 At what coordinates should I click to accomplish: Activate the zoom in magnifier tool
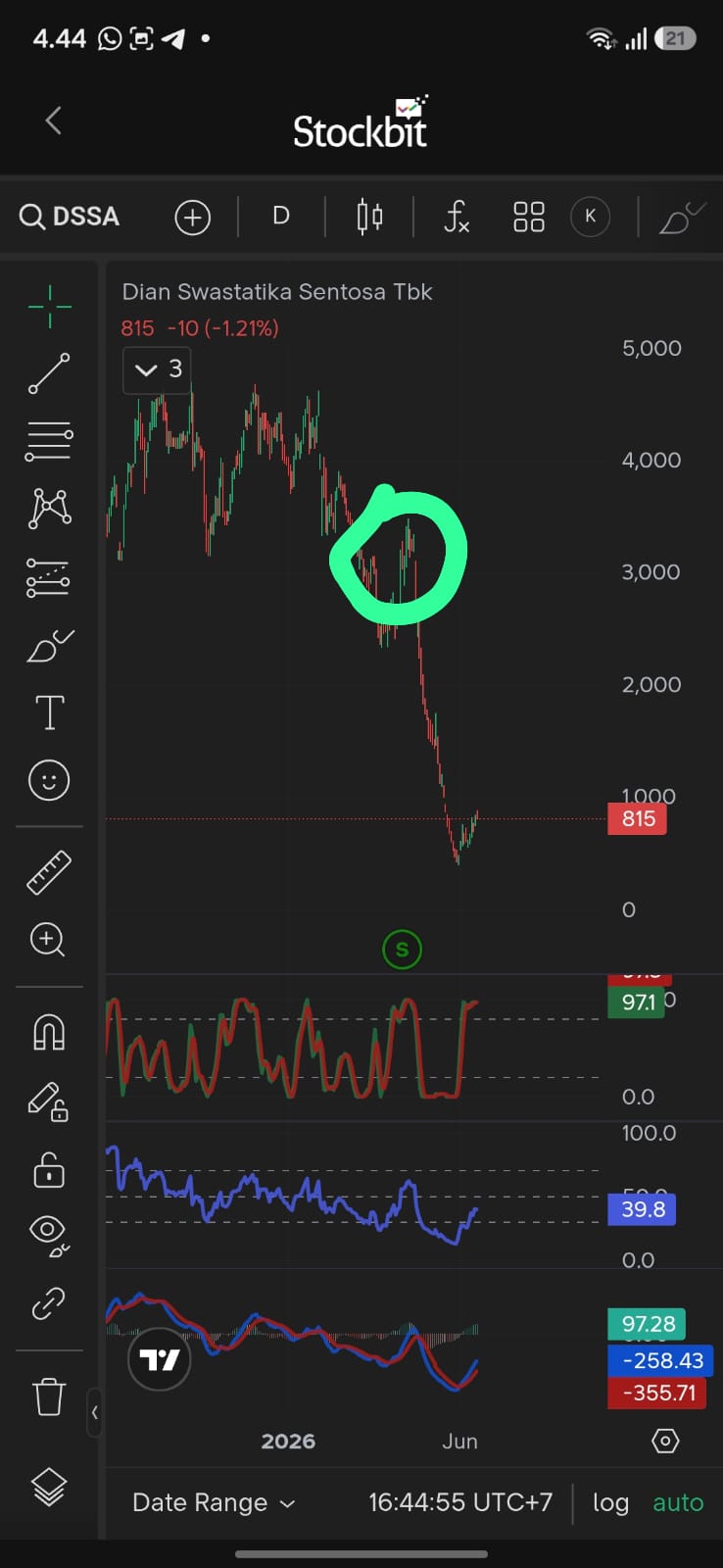(48, 940)
